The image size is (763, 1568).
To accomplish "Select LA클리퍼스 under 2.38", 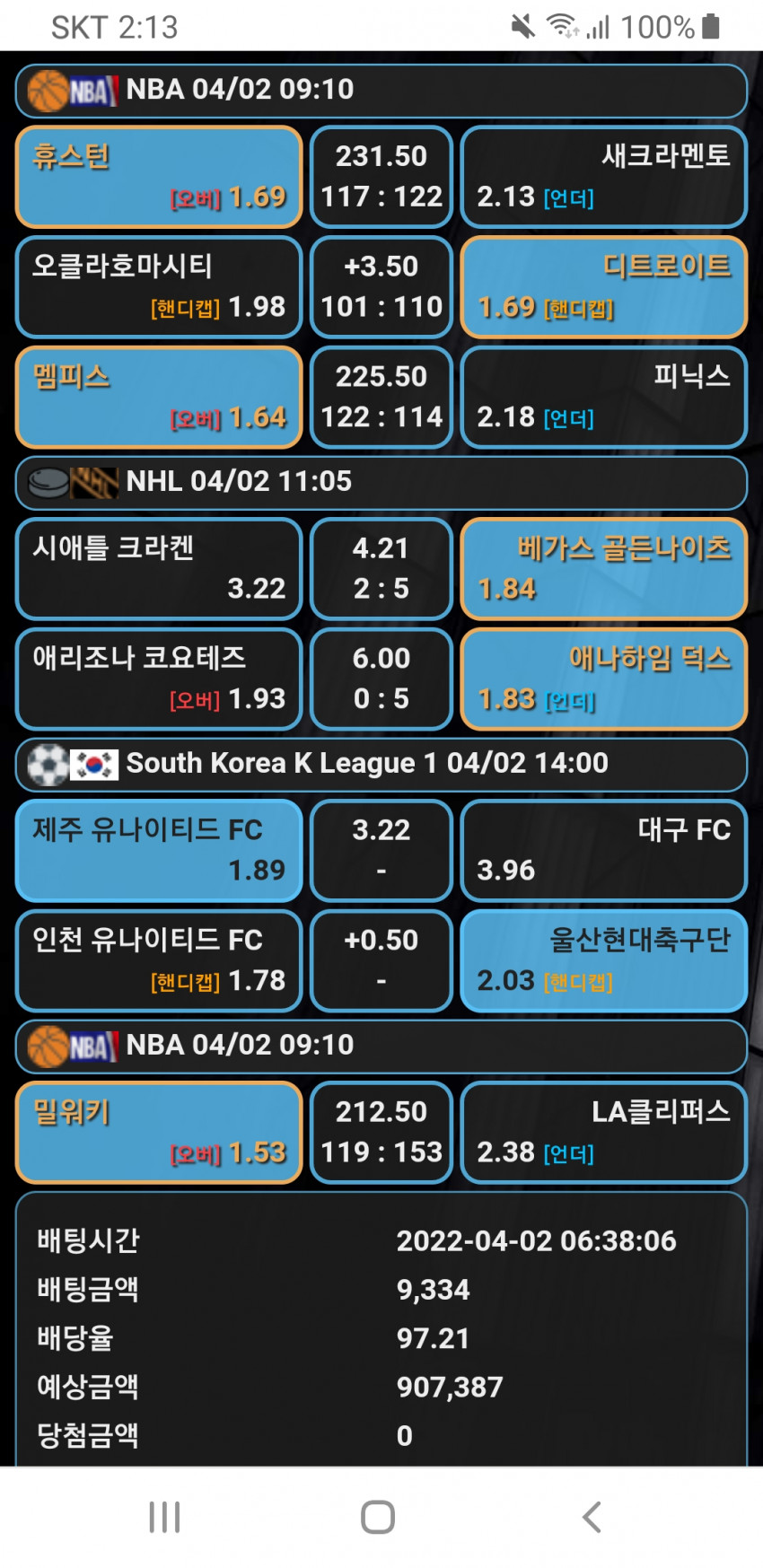I will point(603,1133).
